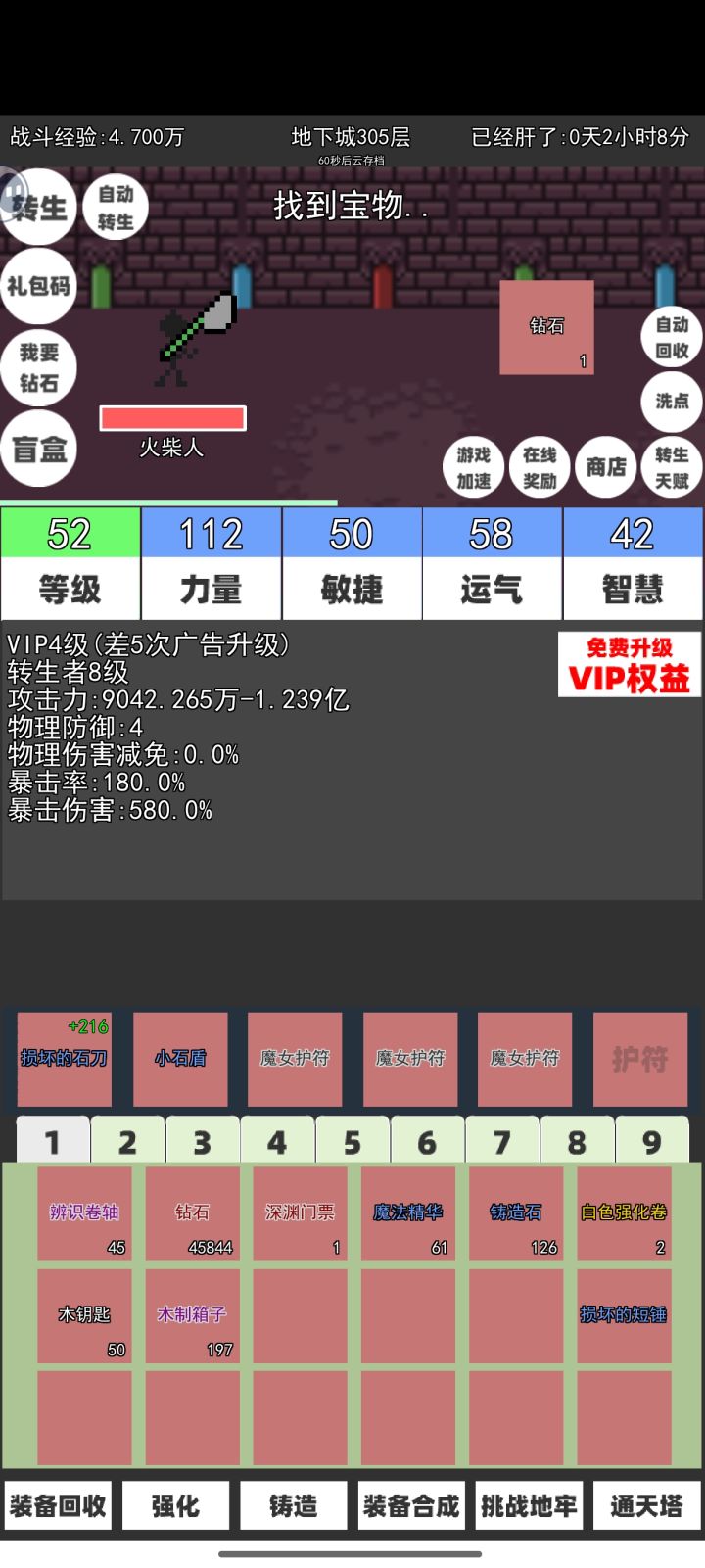Viewport: 705px width, 1568px height.
Task: Pick up the 钻石 treasure drop
Action: [545, 327]
